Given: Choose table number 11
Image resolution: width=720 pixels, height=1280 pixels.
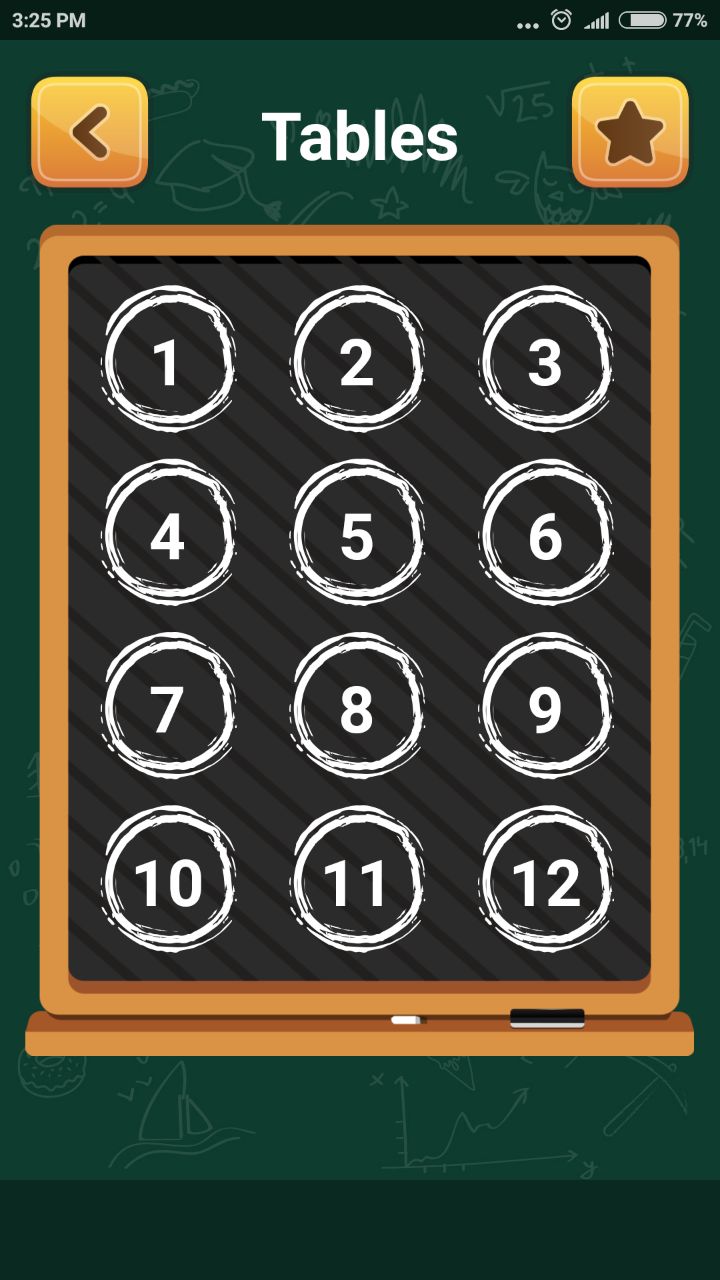Looking at the screenshot, I should (357, 882).
